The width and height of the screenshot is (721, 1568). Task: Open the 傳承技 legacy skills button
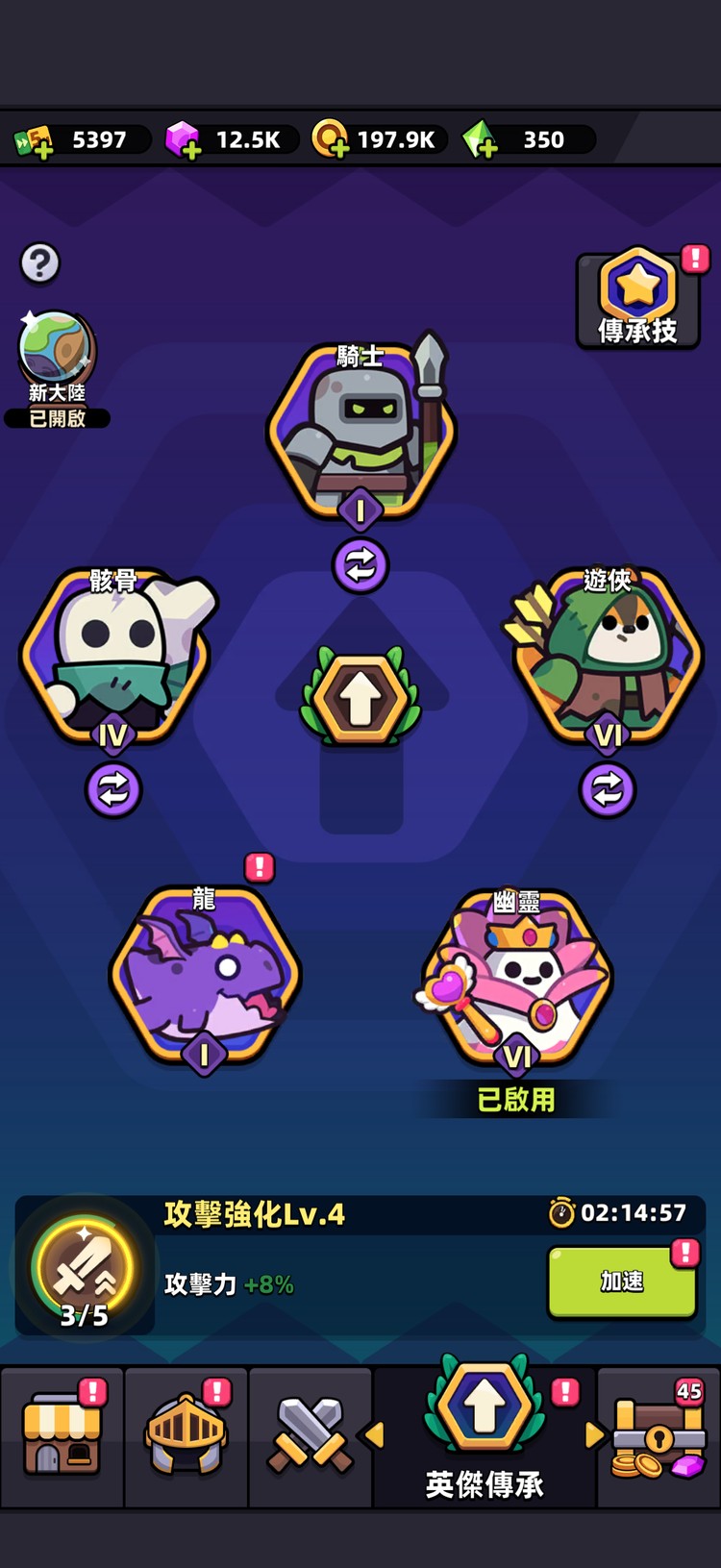coord(637,300)
